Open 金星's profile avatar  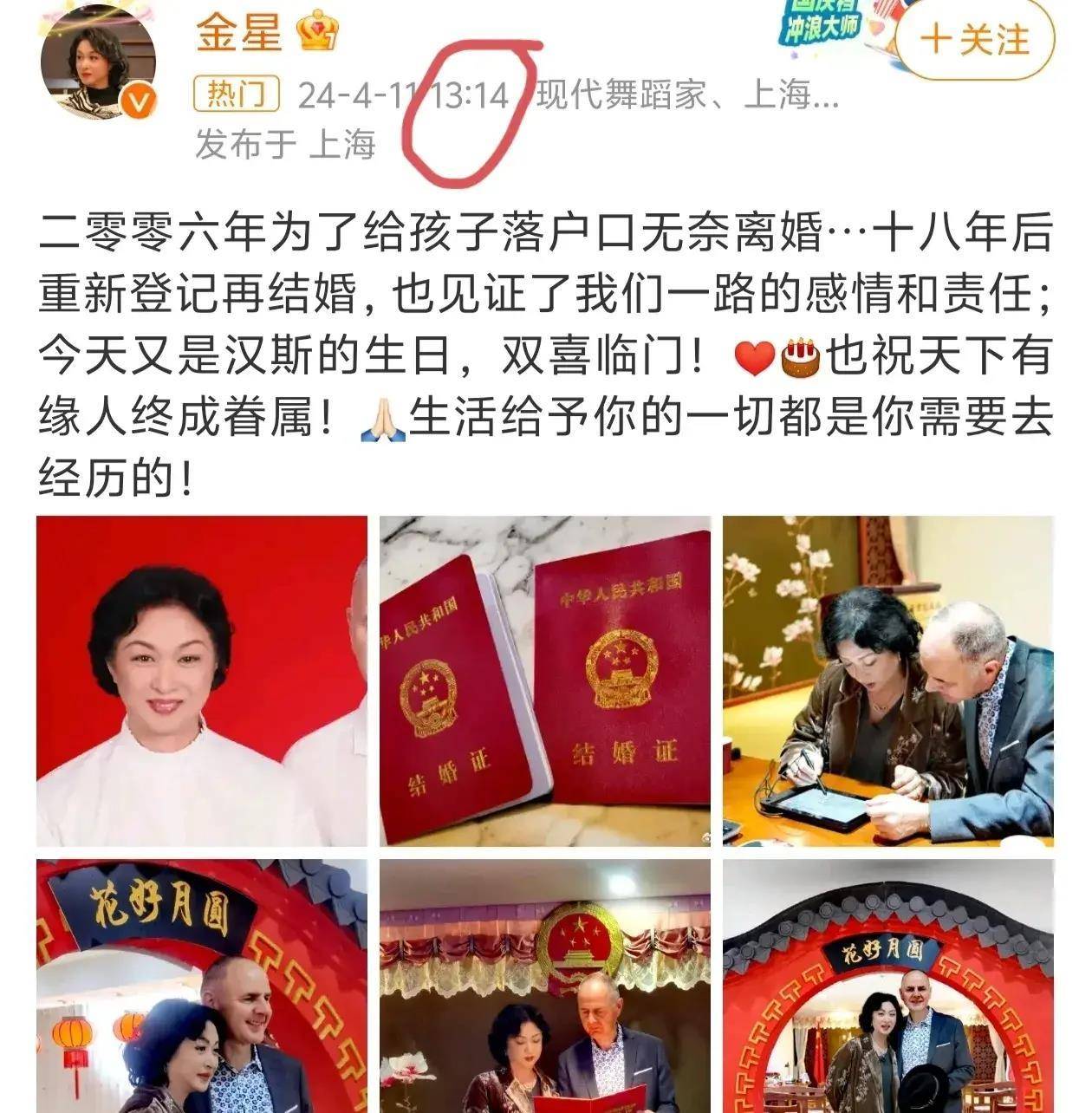pyautogui.click(x=97, y=61)
